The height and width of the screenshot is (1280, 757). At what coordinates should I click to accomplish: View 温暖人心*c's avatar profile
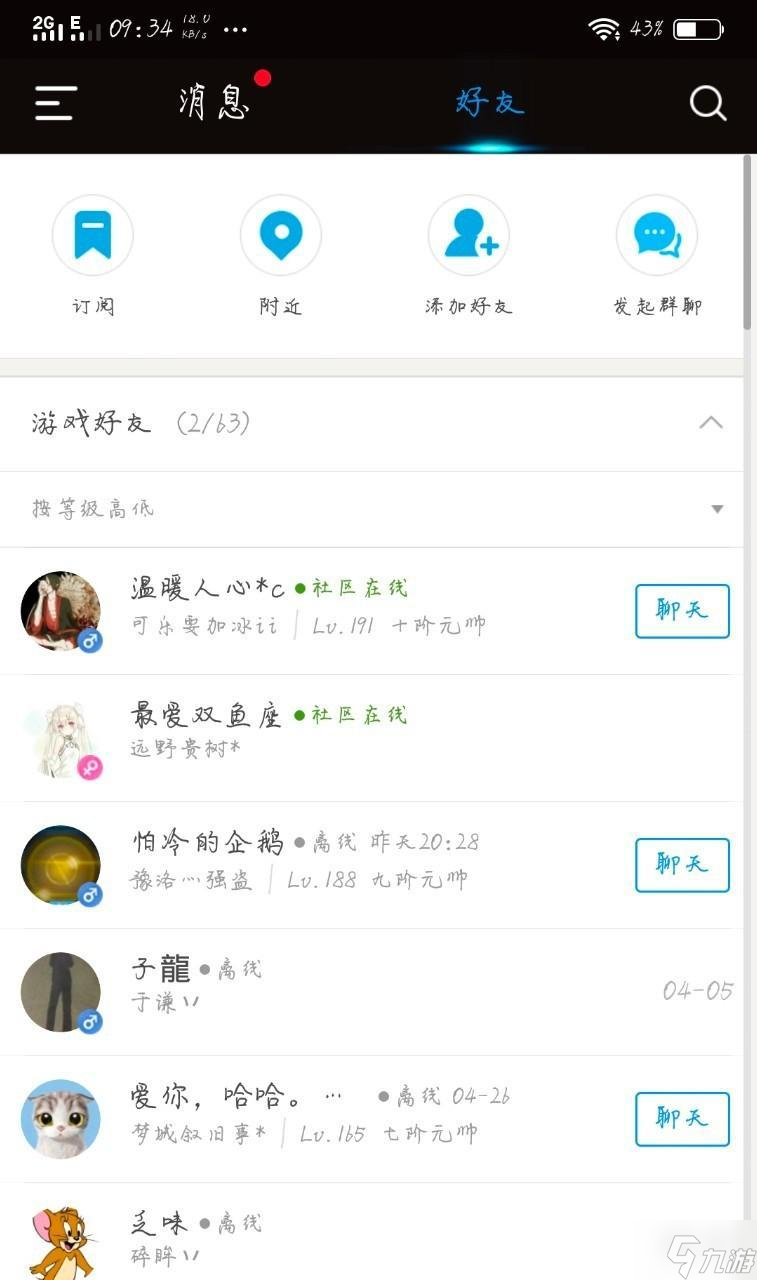[61, 611]
